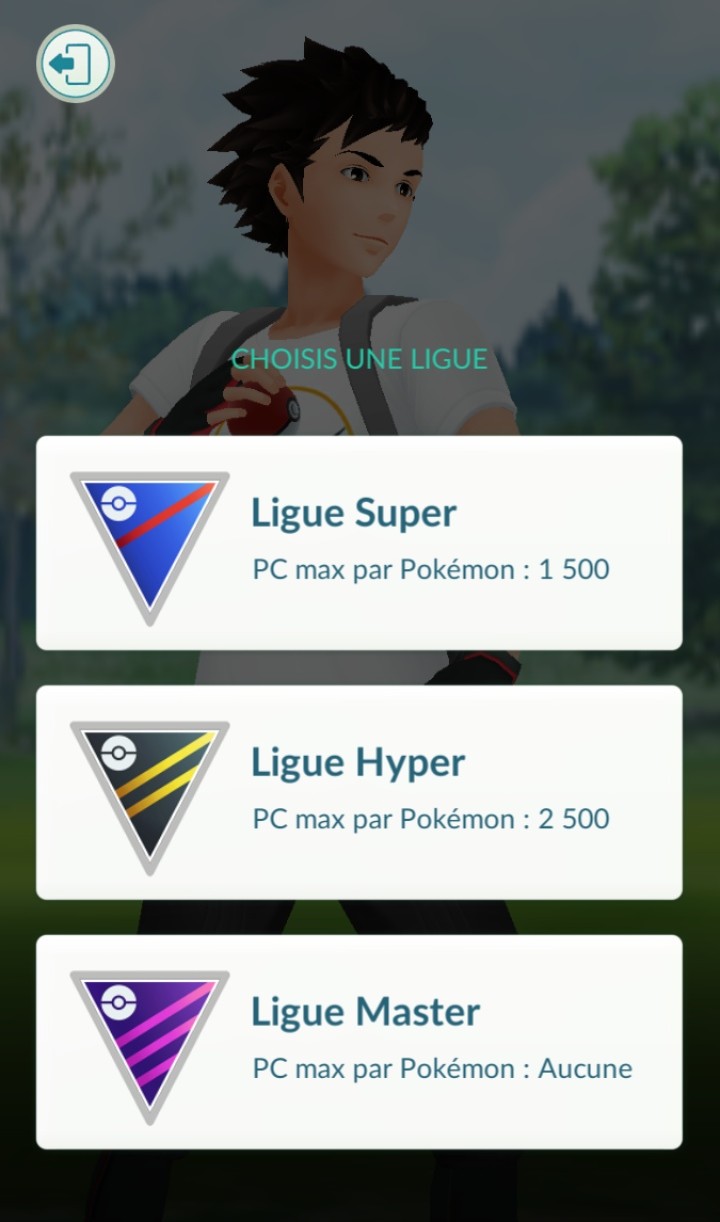Open Ligue Master with no PC limit
This screenshot has height=1222, width=720.
click(x=359, y=1041)
